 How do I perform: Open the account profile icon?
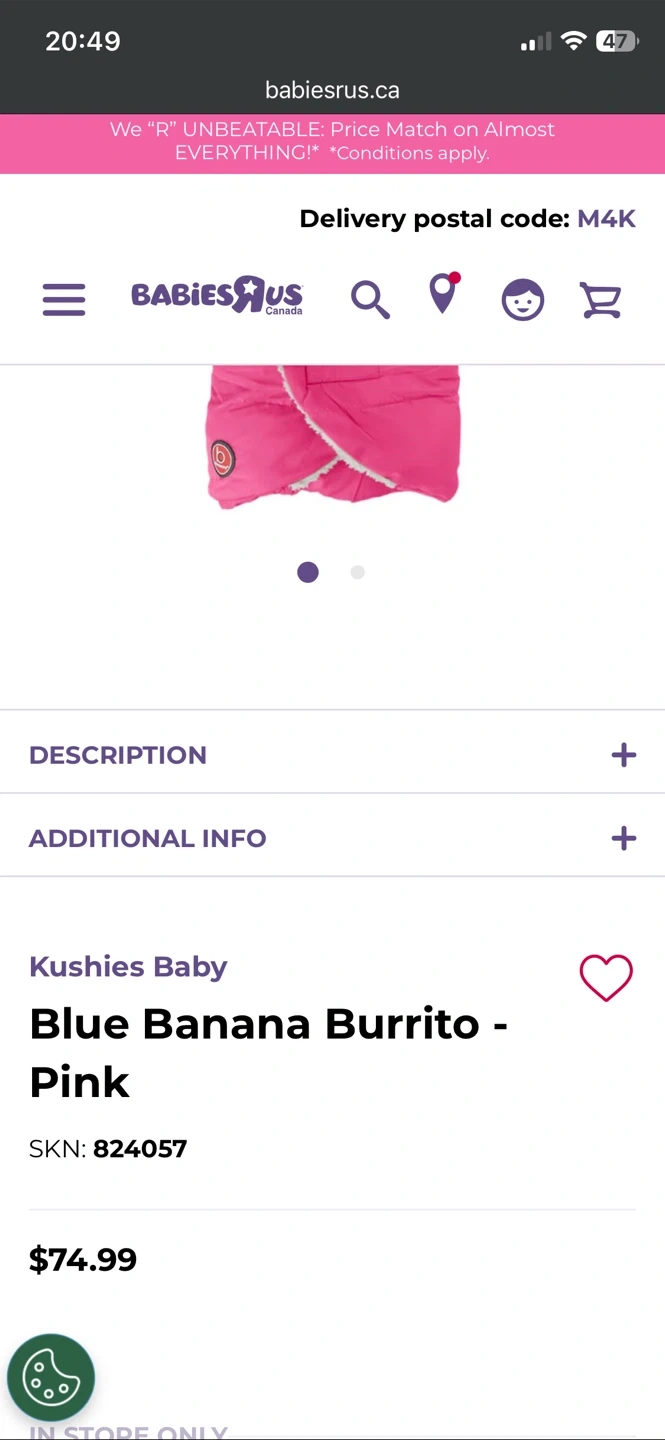coord(522,299)
